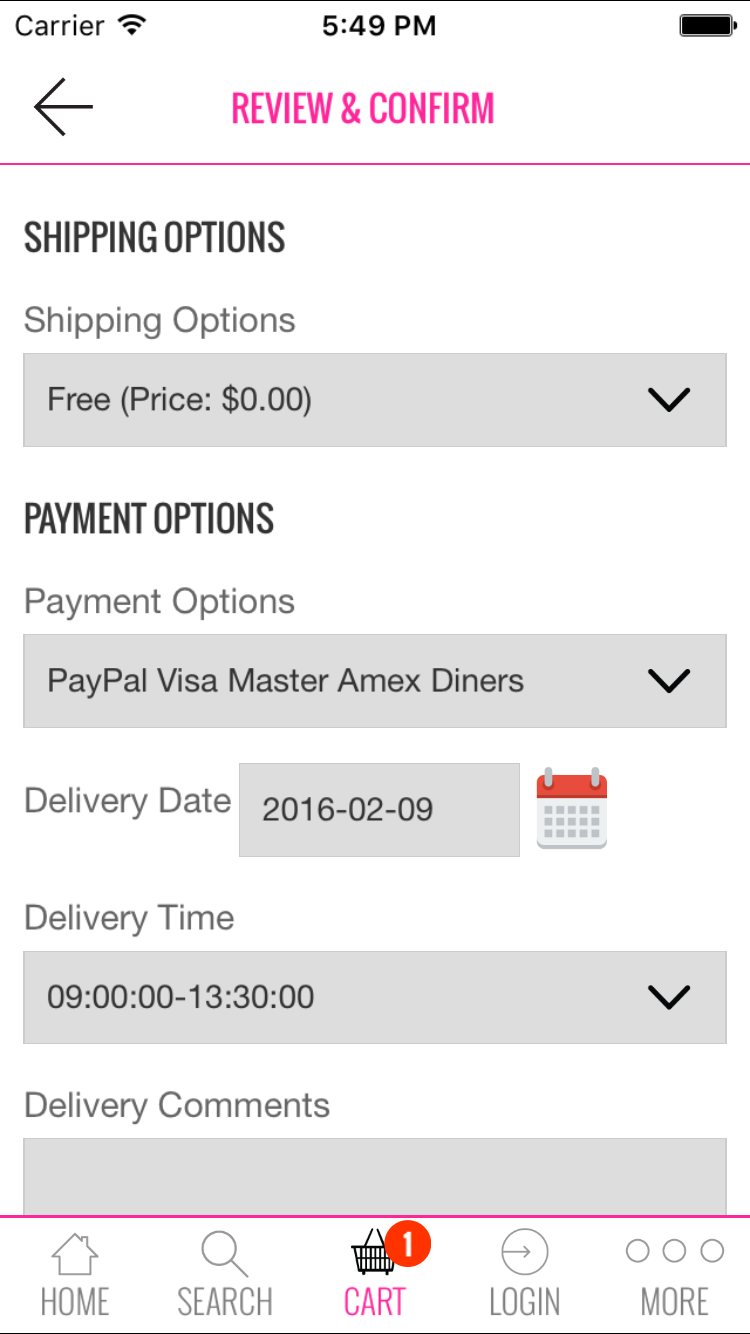The height and width of the screenshot is (1334, 750).
Task: Open the Payment Options dropdown
Action: coord(375,681)
